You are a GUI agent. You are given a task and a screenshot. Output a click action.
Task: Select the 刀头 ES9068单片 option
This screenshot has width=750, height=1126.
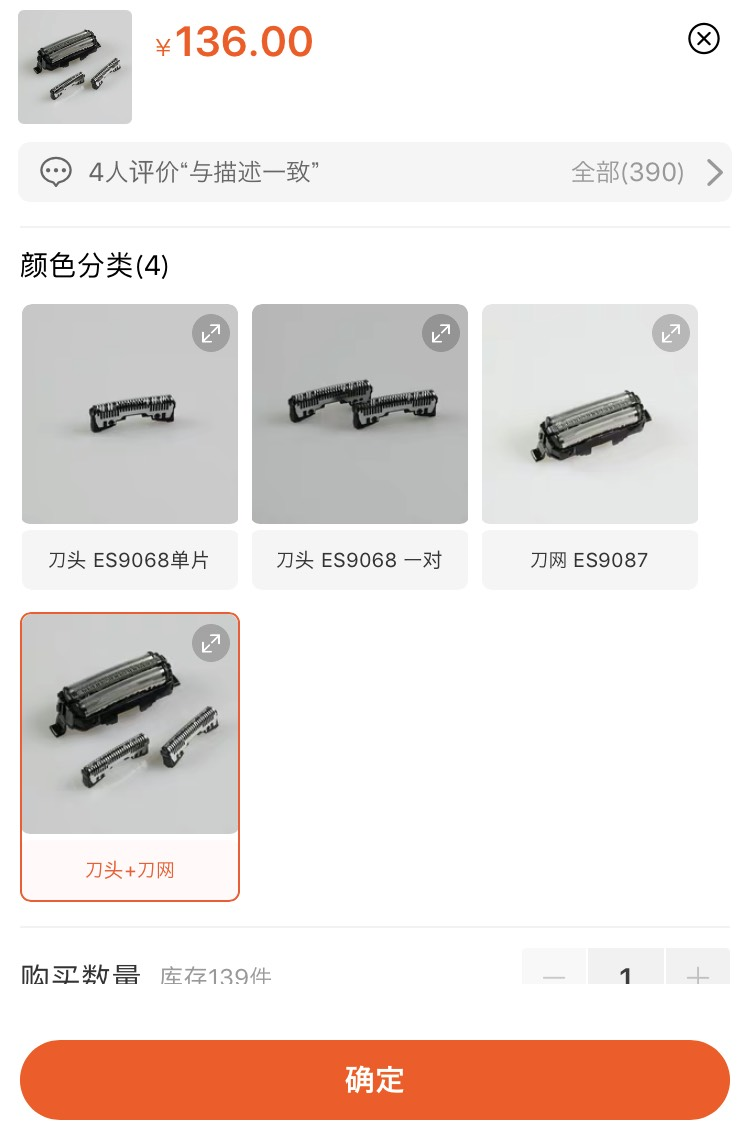pos(130,559)
